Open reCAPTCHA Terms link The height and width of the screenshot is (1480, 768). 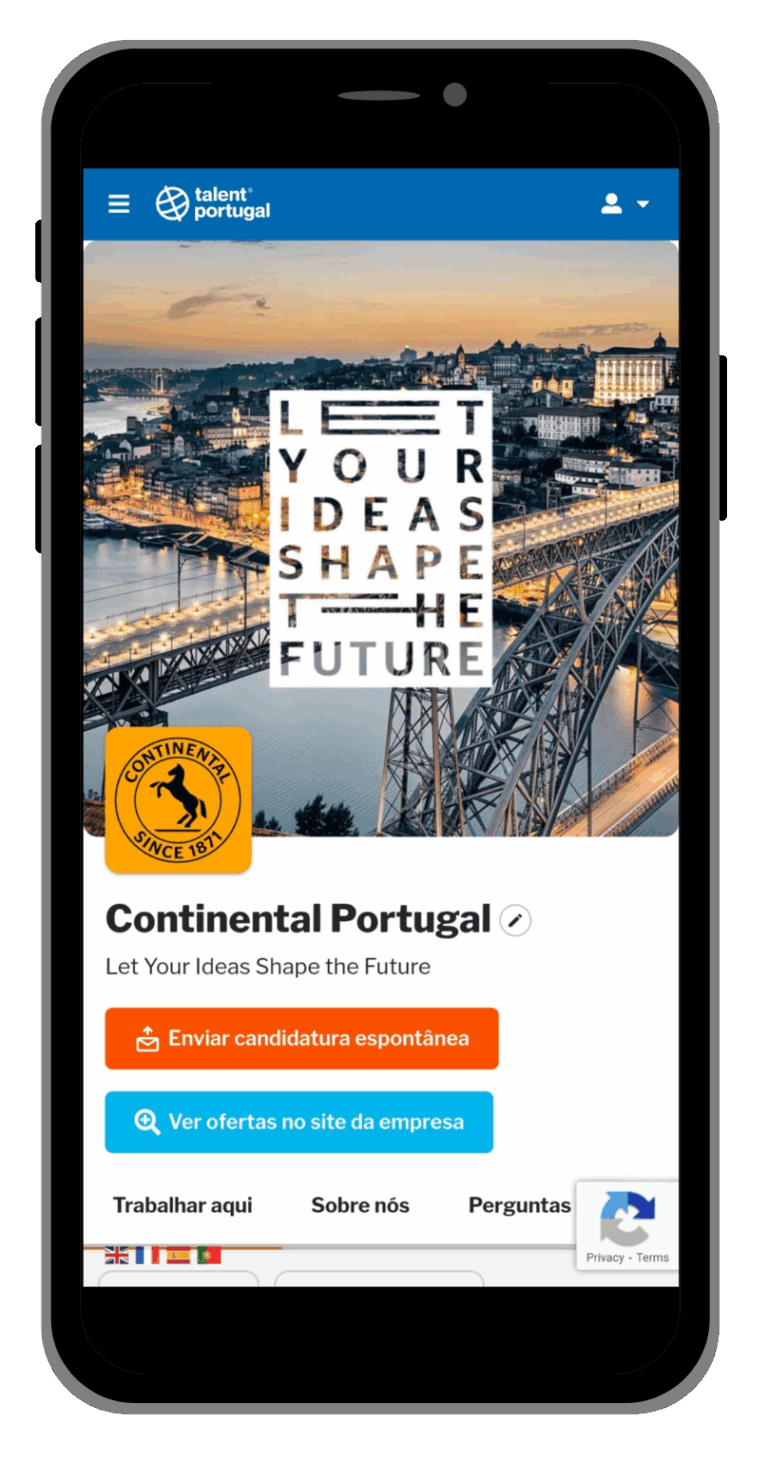coord(653,1257)
